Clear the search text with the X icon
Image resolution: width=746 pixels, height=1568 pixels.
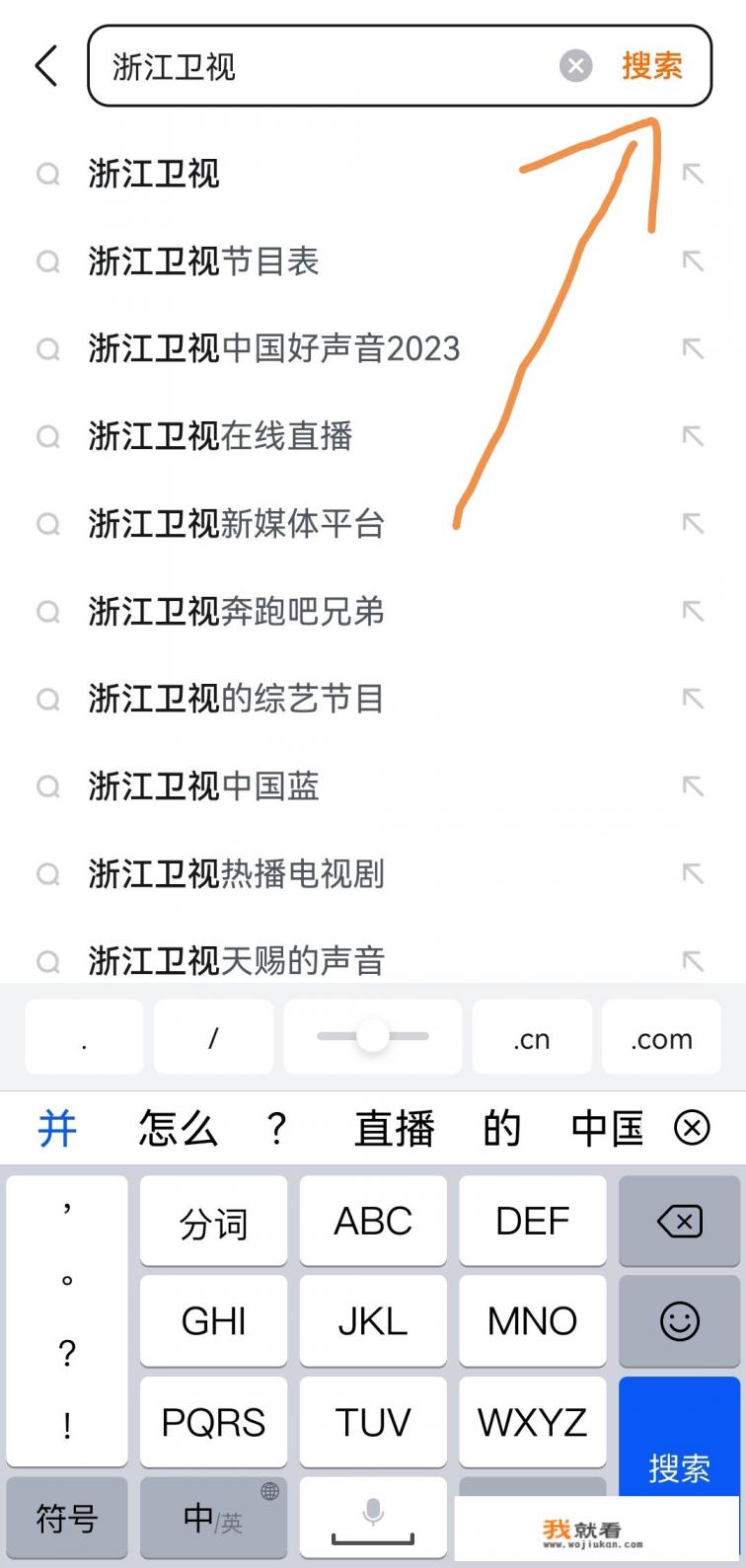click(575, 65)
